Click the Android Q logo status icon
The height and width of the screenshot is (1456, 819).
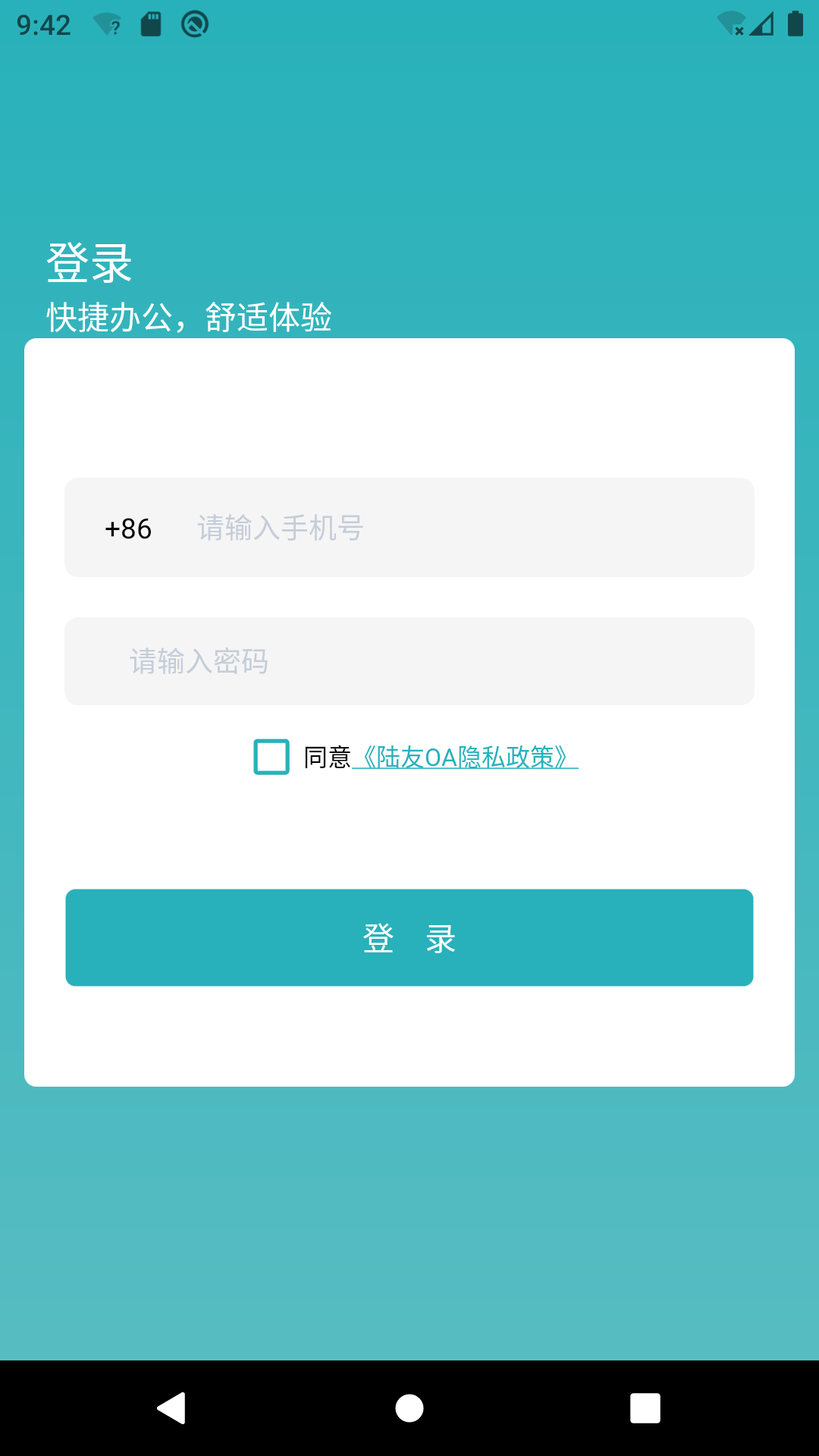click(194, 24)
